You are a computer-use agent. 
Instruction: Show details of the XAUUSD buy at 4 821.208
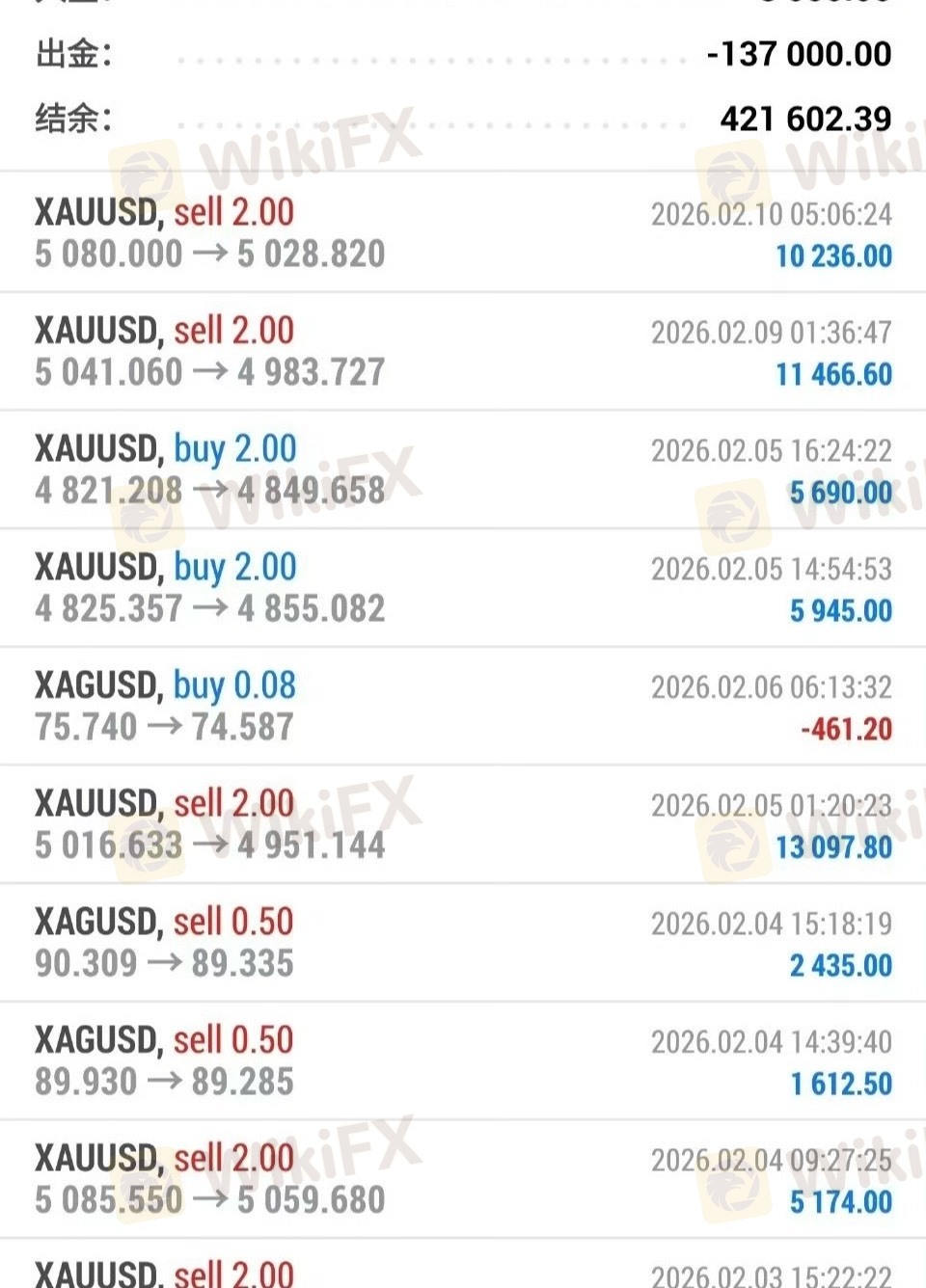click(463, 470)
